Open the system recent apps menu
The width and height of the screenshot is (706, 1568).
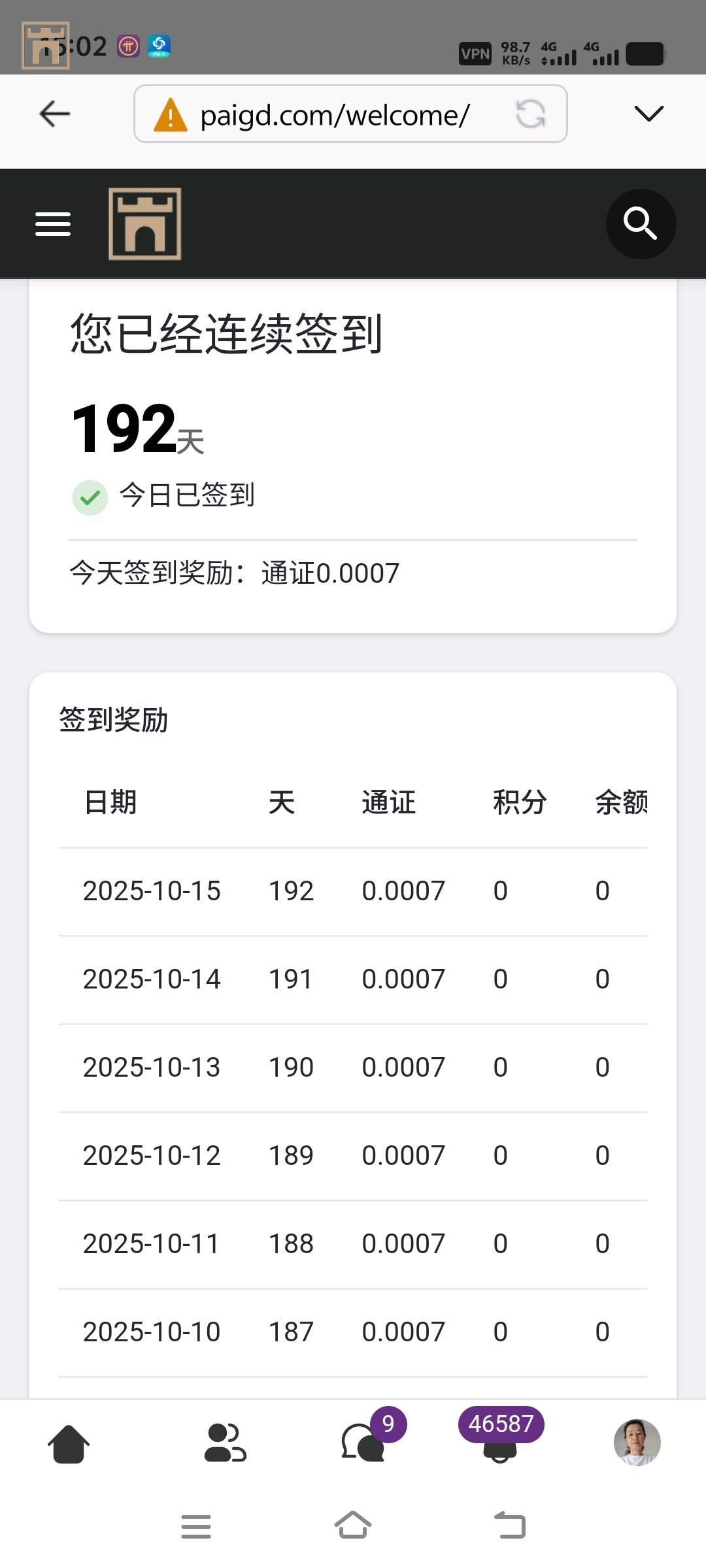click(x=196, y=1526)
